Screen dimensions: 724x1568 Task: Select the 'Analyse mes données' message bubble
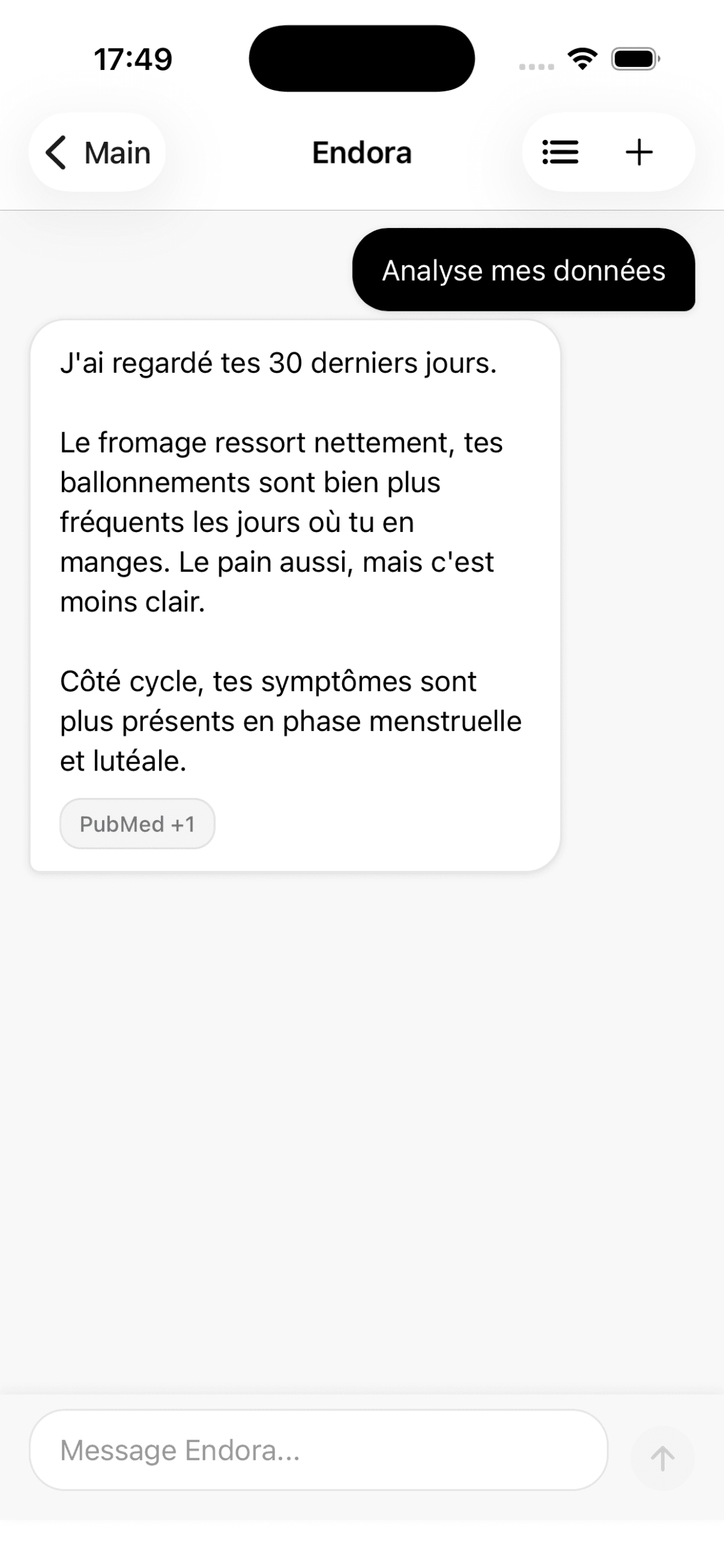point(524,270)
